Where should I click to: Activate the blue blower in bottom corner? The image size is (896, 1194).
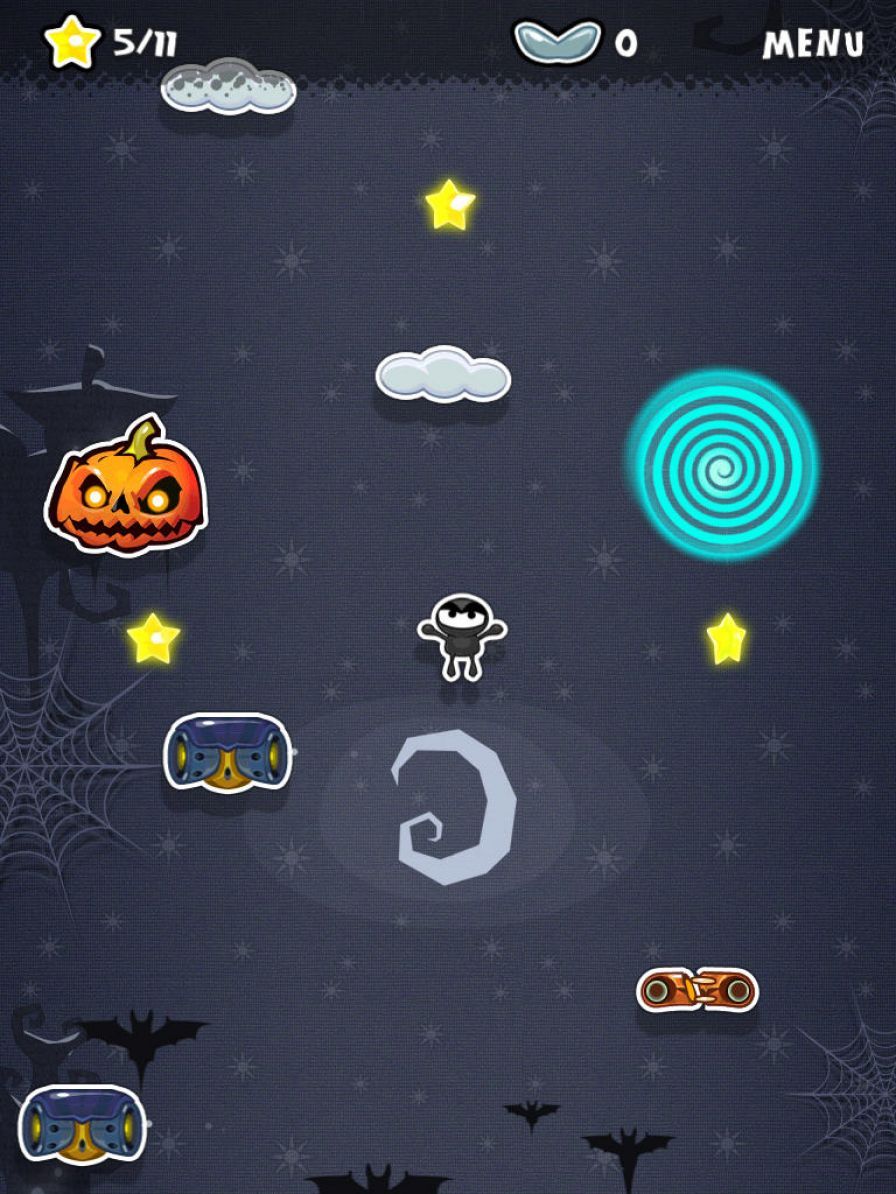point(83,1124)
